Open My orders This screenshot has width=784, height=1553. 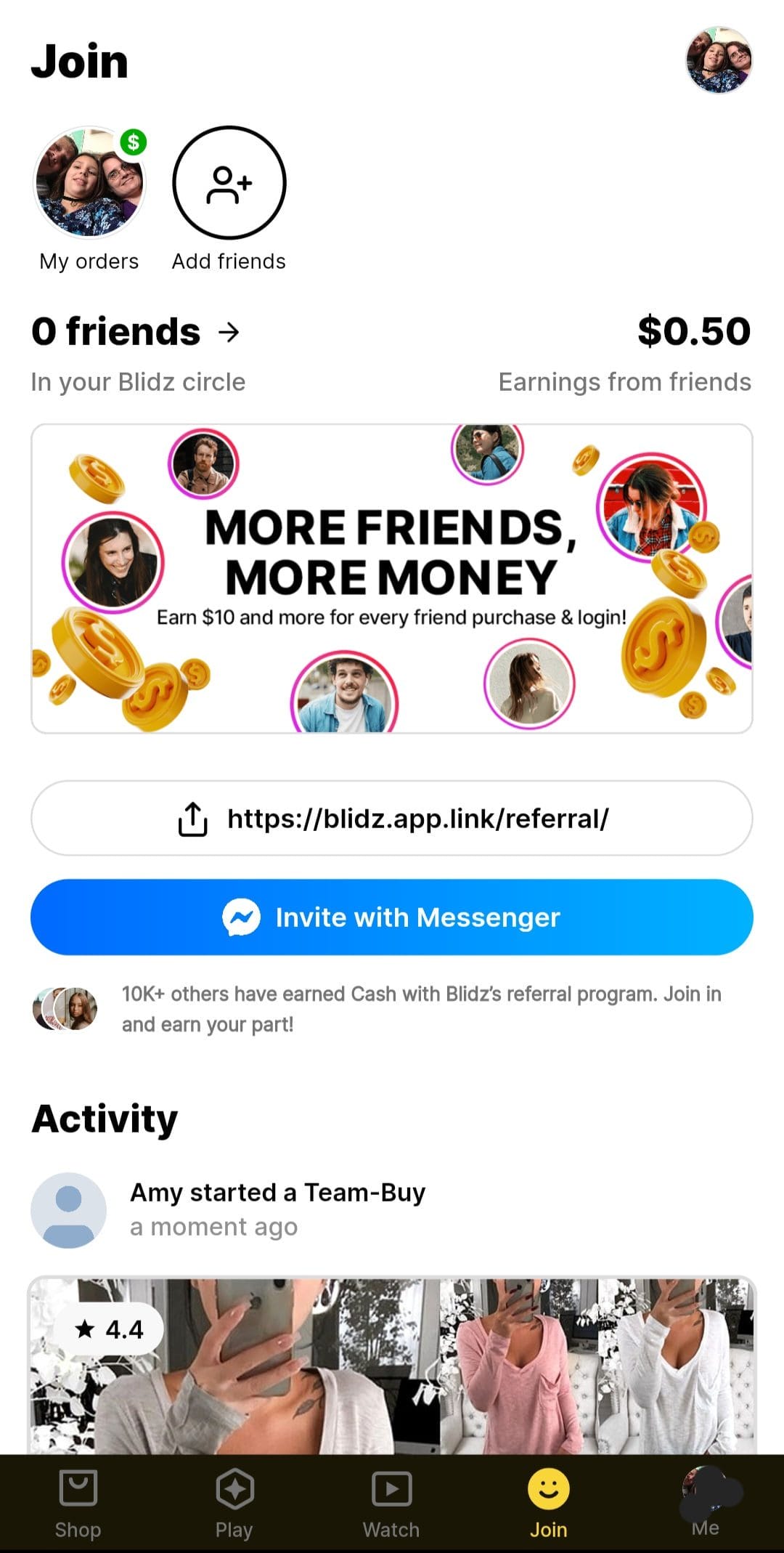pyautogui.click(x=89, y=199)
